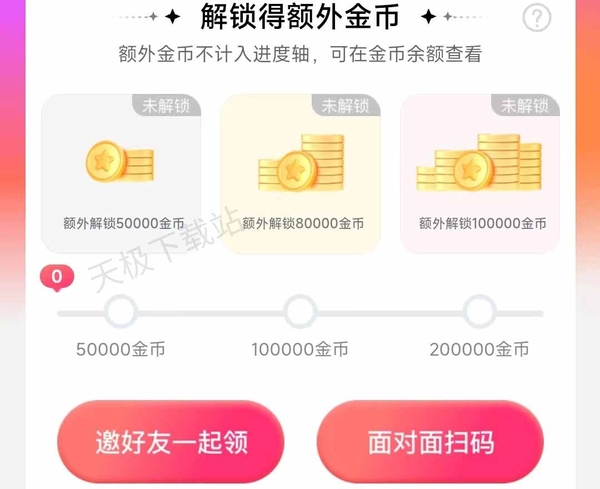Tap the 邀好友一起领 button
This screenshot has height=489, width=600.
point(171,442)
